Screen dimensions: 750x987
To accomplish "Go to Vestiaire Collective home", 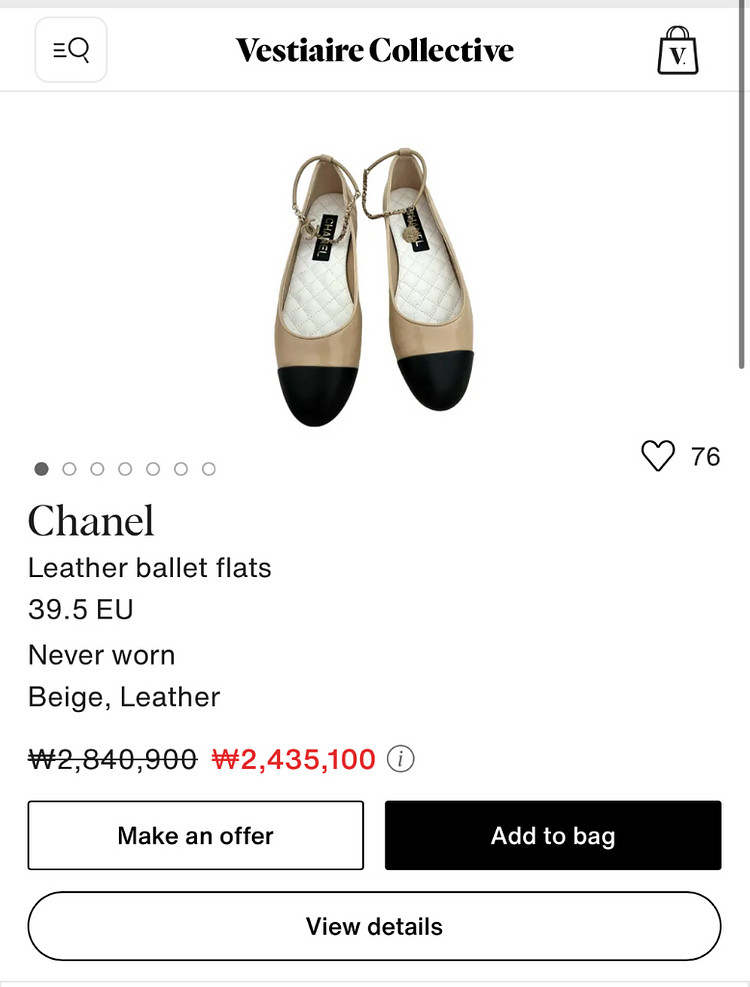I will tap(375, 50).
